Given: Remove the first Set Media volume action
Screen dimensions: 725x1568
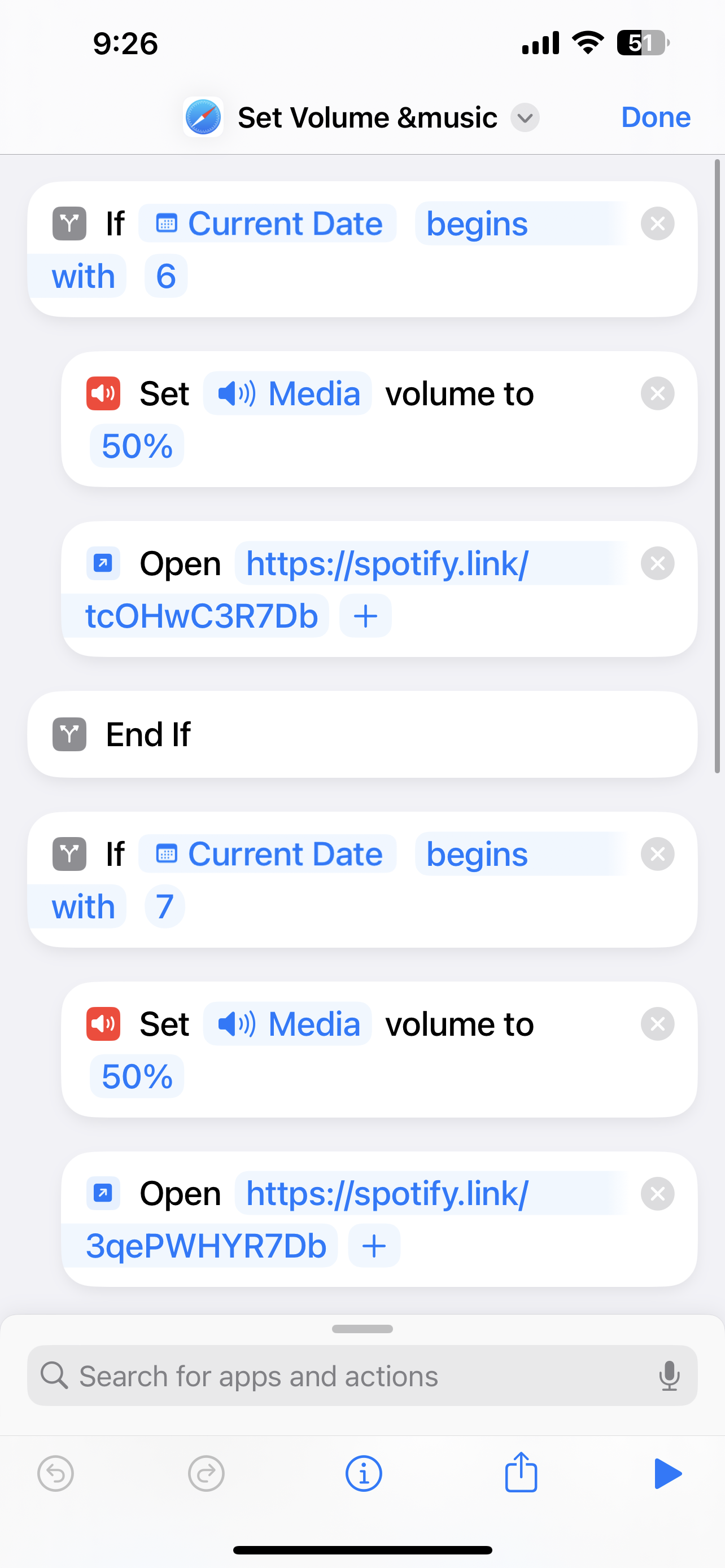Looking at the screenshot, I should [657, 394].
